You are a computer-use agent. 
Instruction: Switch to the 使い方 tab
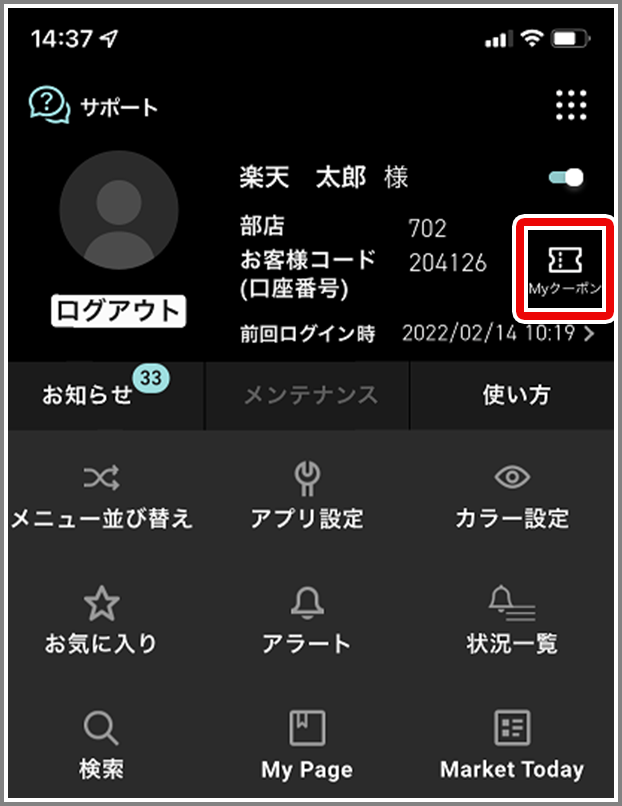[x=515, y=395]
